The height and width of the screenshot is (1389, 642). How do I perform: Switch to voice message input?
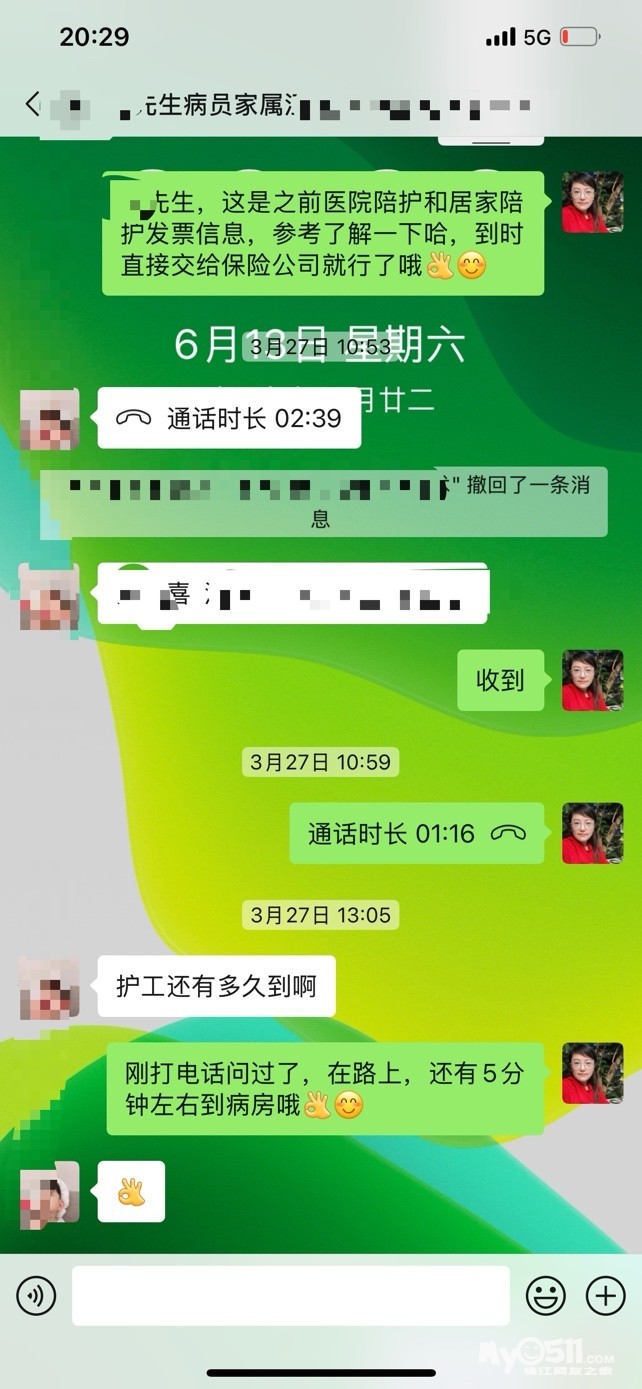(x=36, y=1297)
